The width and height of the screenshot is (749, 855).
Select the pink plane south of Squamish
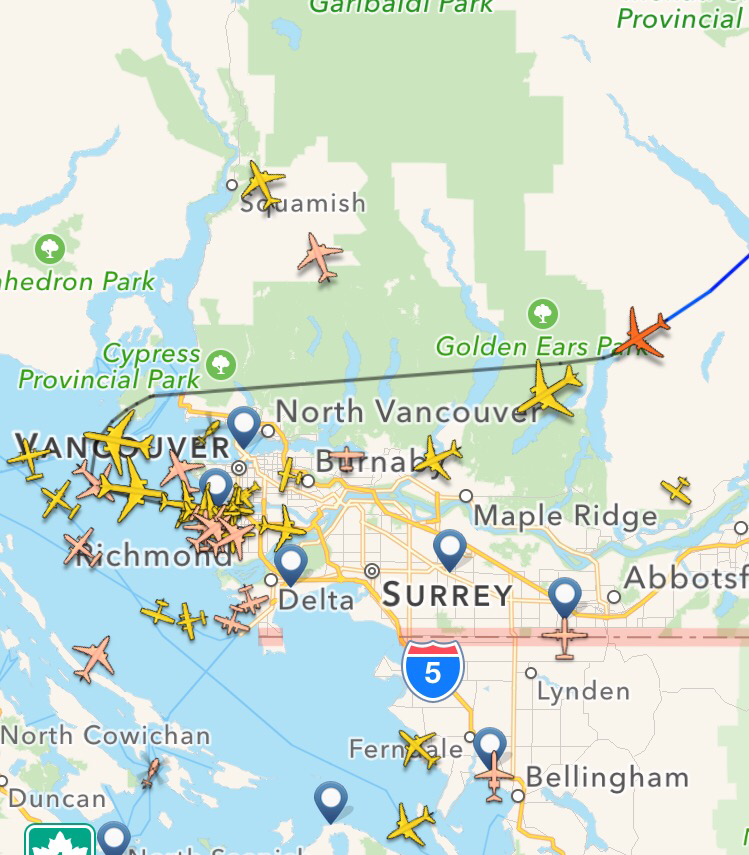click(x=320, y=257)
